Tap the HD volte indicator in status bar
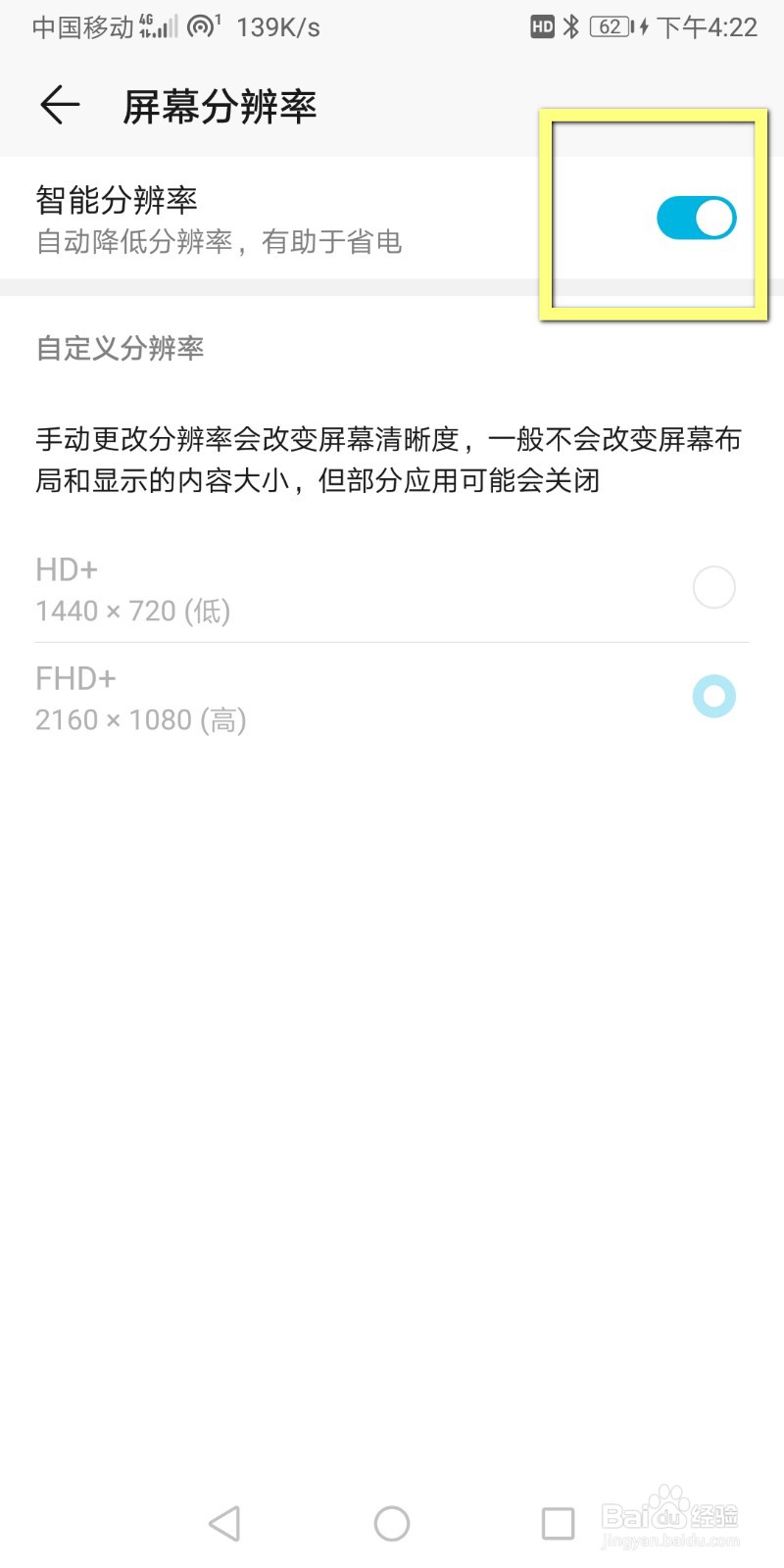This screenshot has width=784, height=1568. pos(540,26)
